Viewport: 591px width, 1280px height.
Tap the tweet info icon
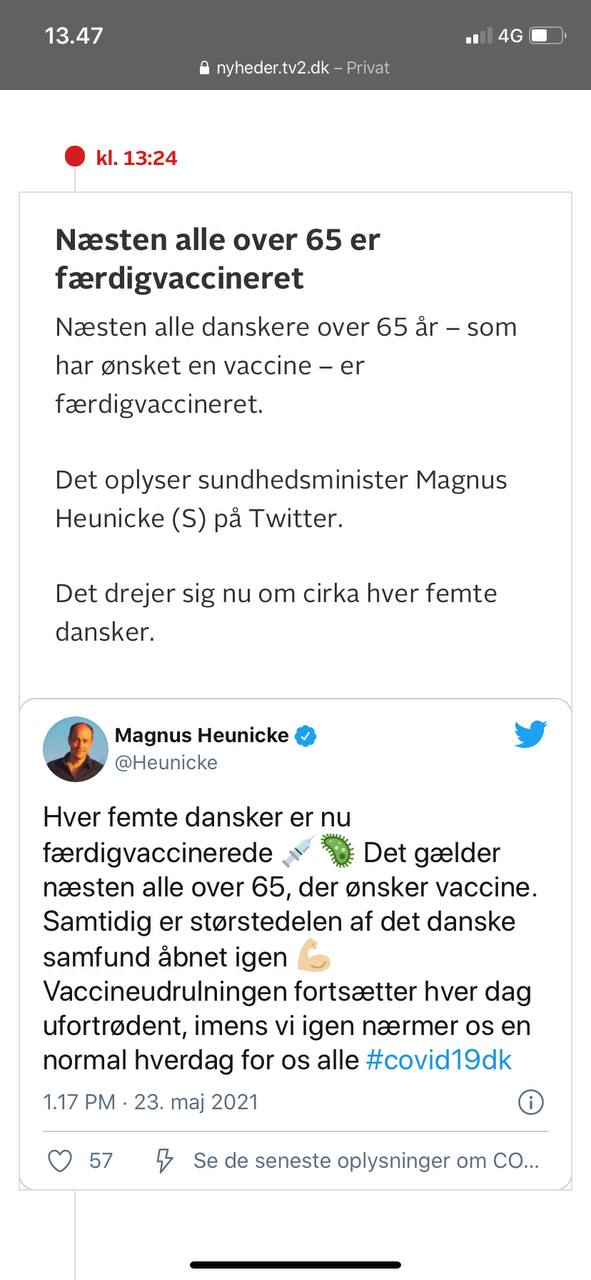[530, 1103]
